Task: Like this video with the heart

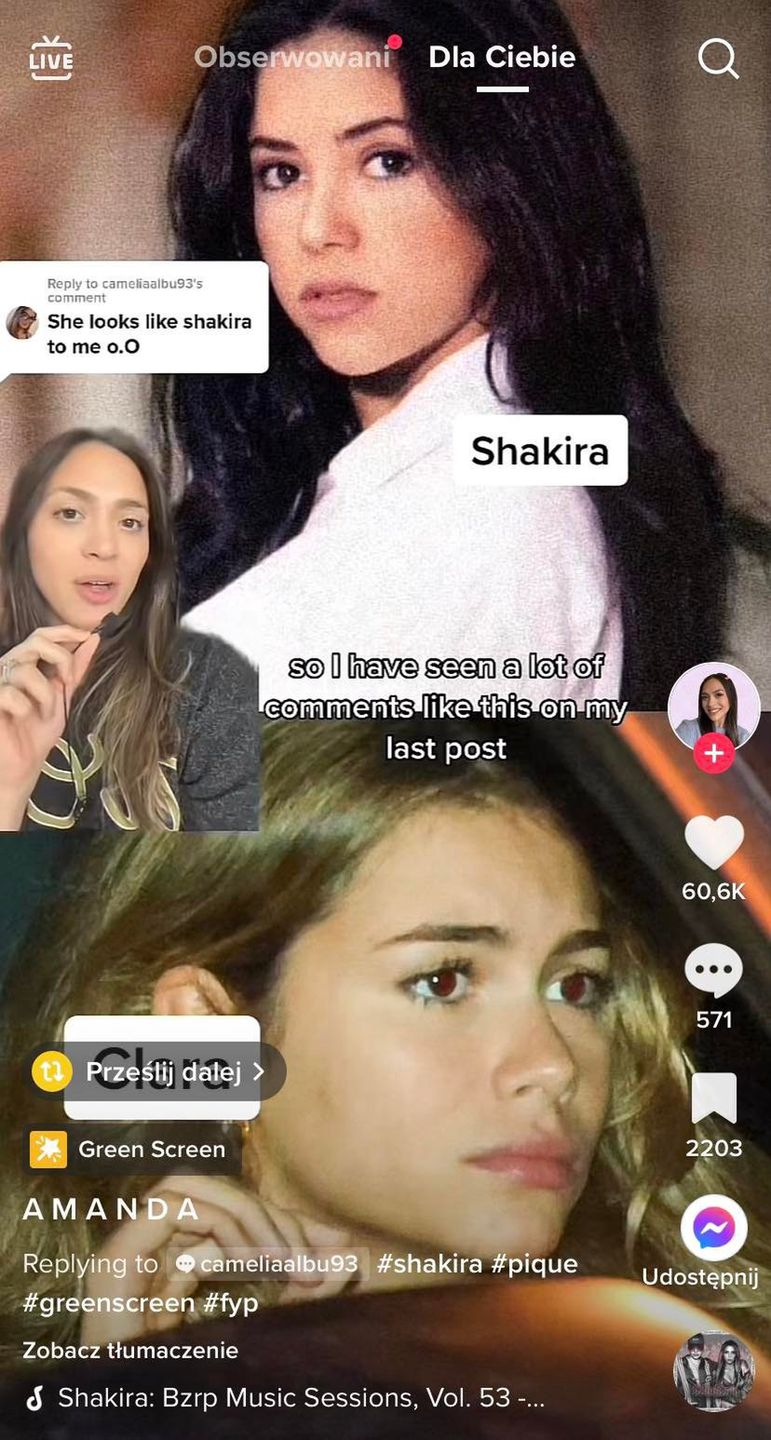Action: tap(713, 842)
